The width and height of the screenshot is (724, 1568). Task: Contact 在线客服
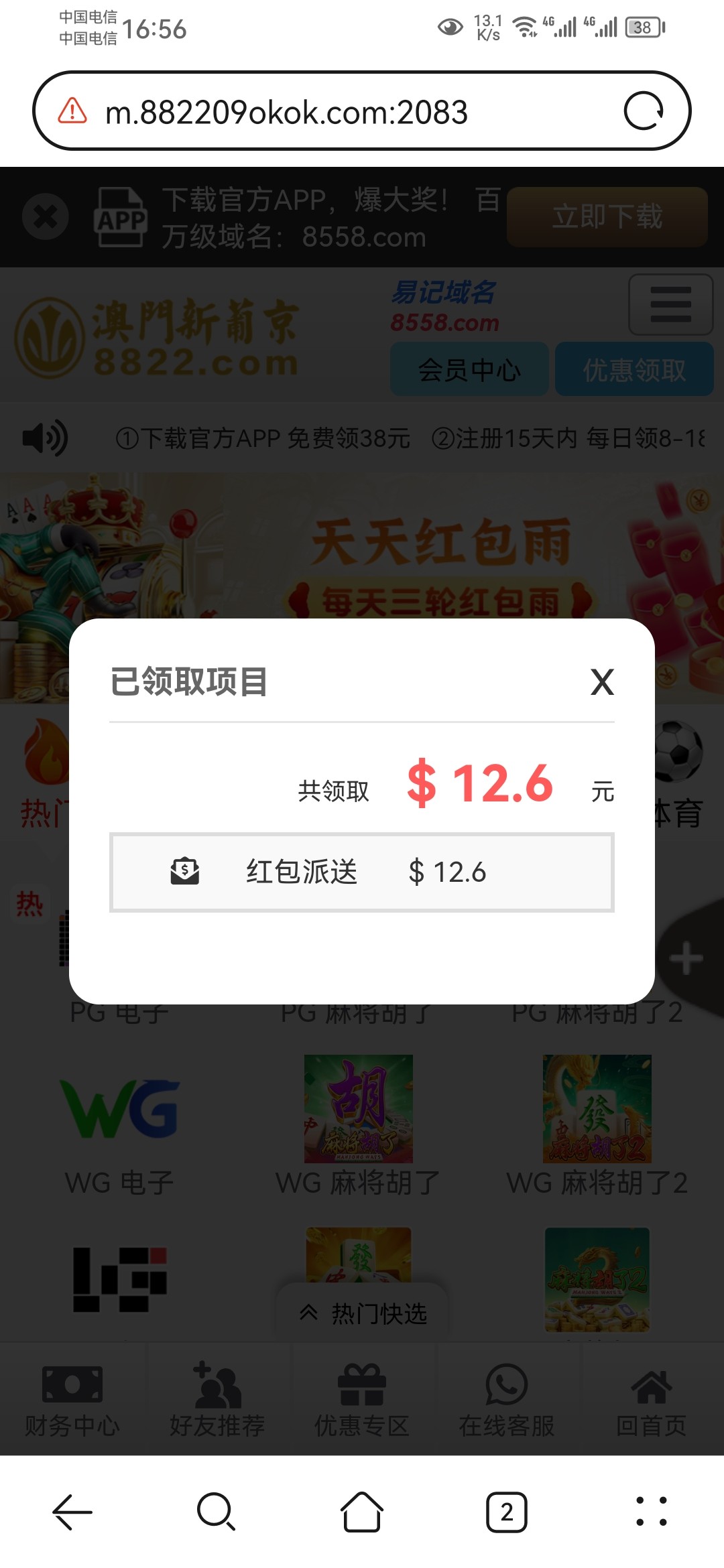[x=507, y=1400]
